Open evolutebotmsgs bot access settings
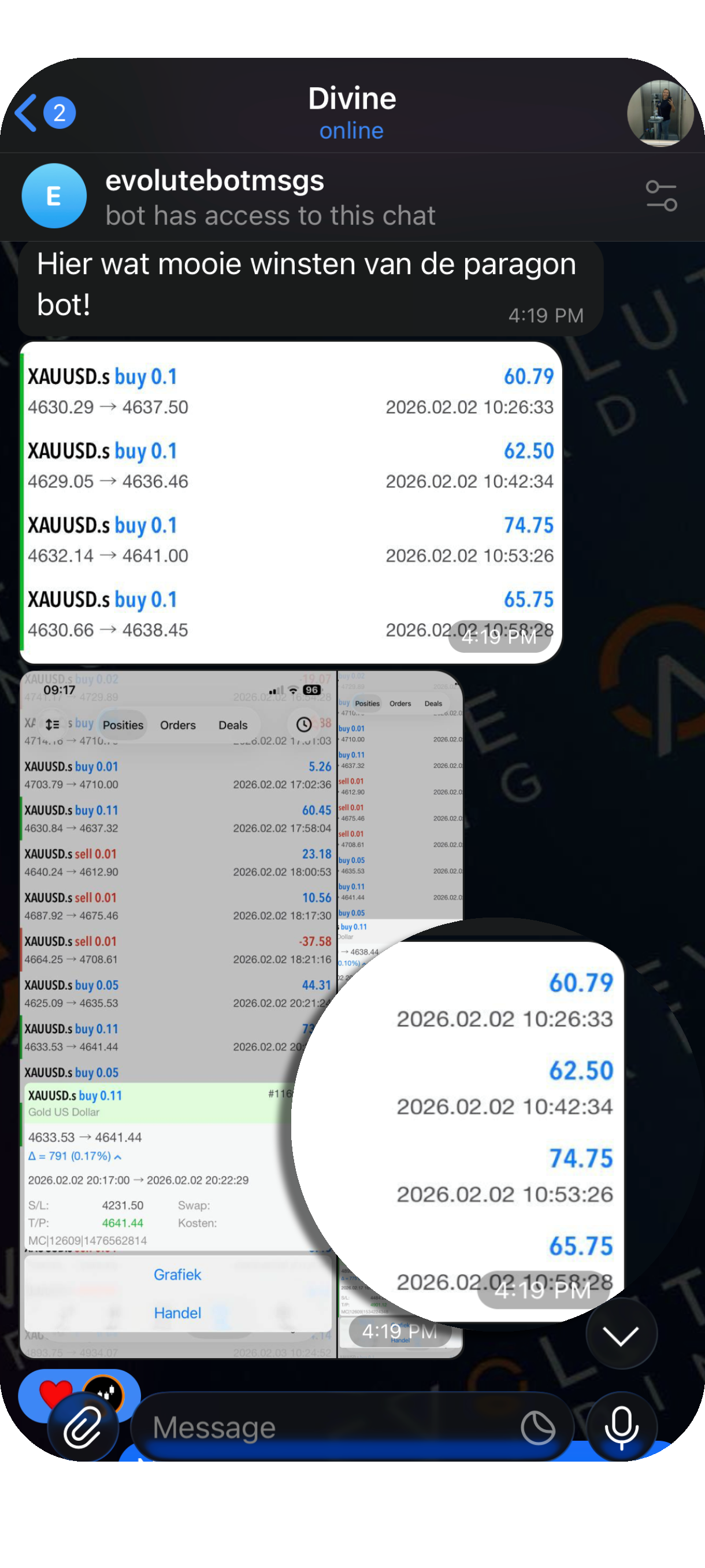Image resolution: width=705 pixels, height=1568 pixels. point(661,196)
